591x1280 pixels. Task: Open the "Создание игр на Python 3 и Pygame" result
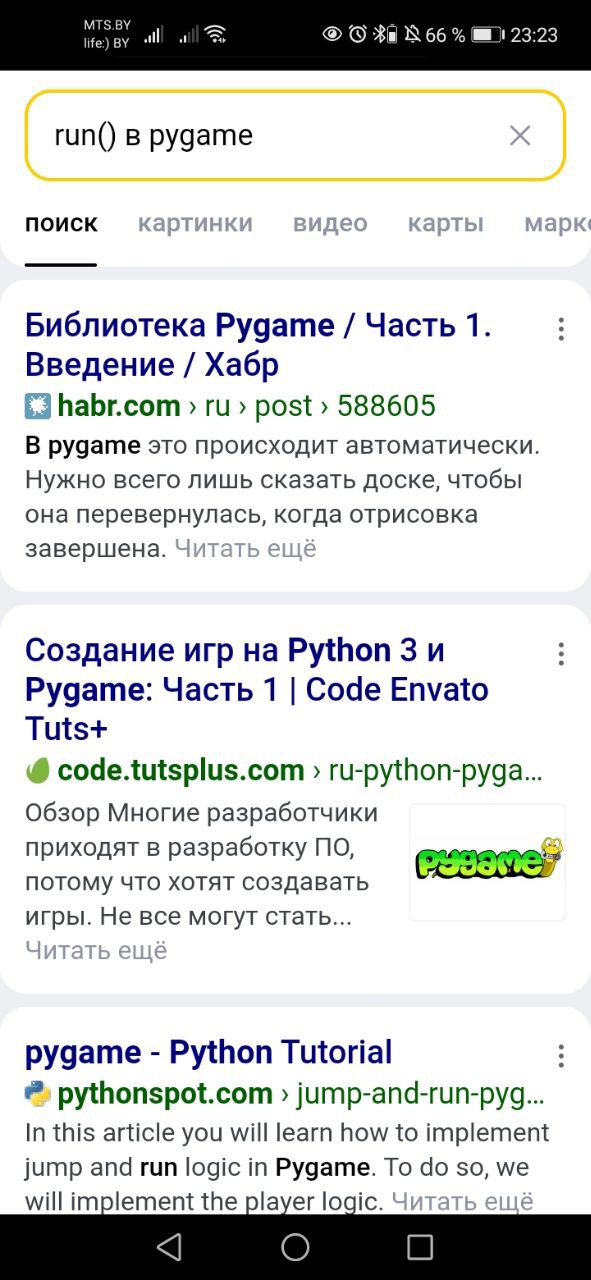coord(257,689)
